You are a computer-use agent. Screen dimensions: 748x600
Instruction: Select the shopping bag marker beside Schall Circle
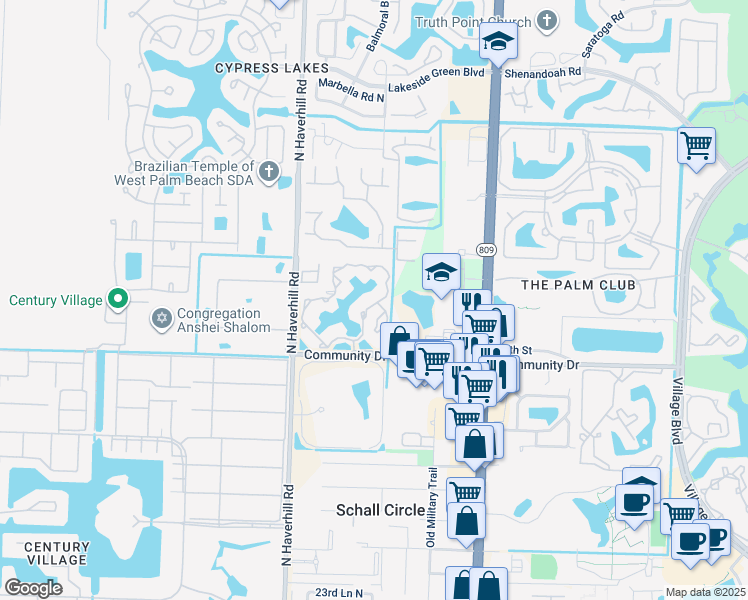466,522
